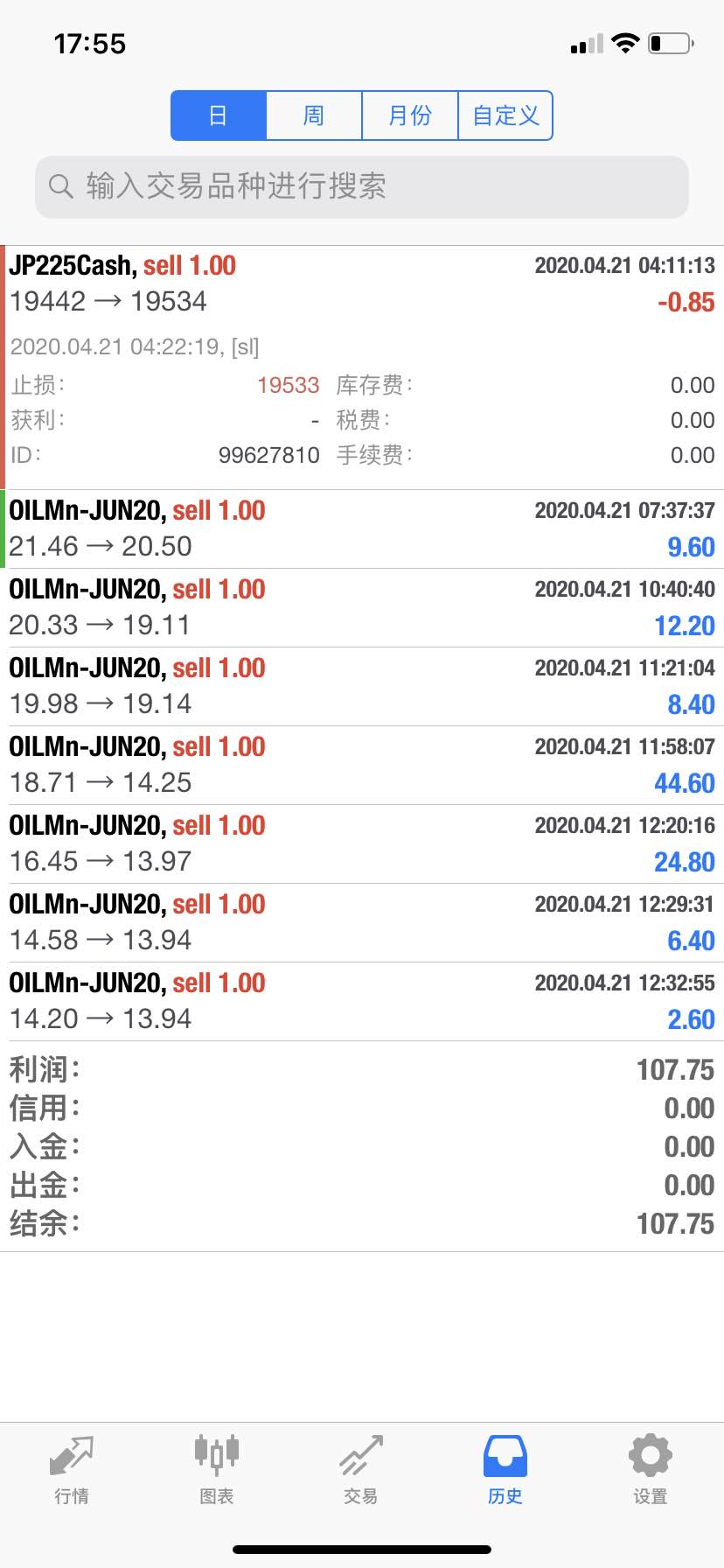Expand the OILMn-JUN20 trade with 24.80 profit
Screen dimensions: 724x1568
[362, 844]
